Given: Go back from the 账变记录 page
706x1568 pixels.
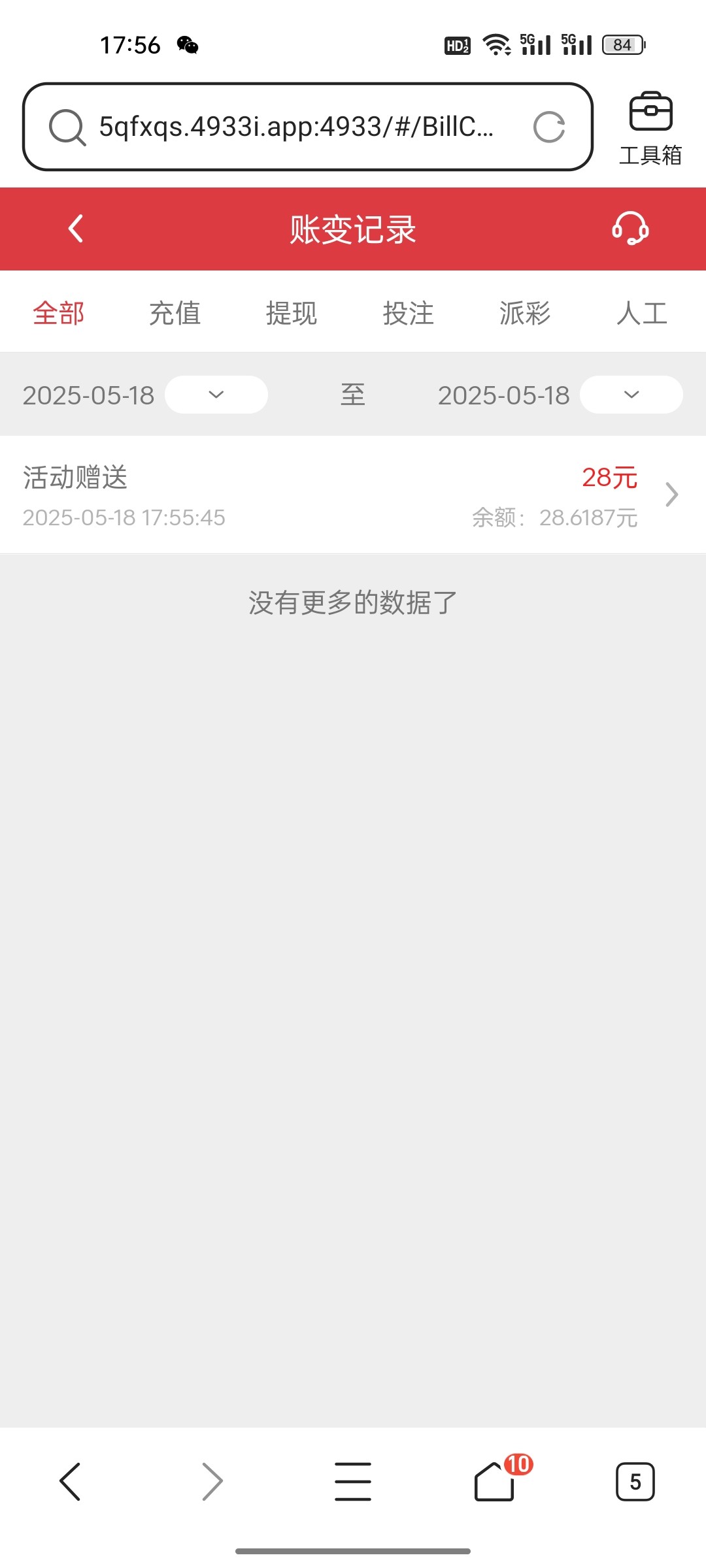Looking at the screenshot, I should [76, 229].
